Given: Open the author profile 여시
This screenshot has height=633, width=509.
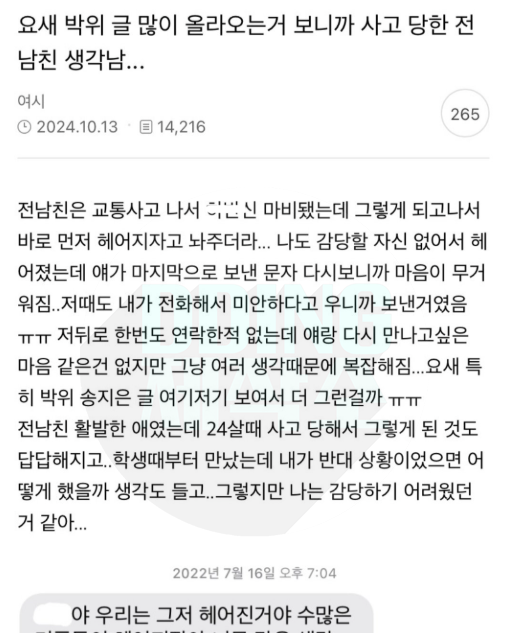Looking at the screenshot, I should coord(31,101).
